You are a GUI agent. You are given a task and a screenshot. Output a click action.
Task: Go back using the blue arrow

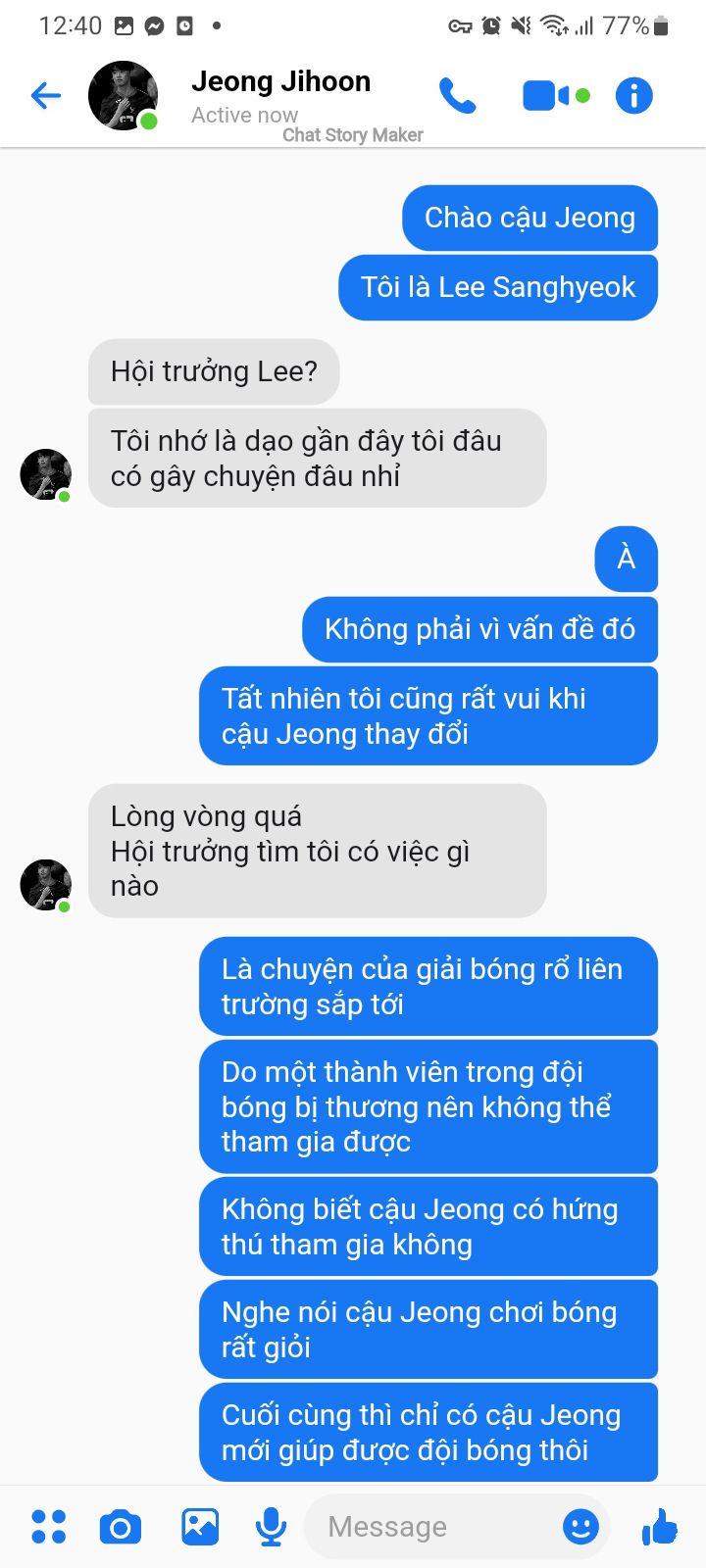click(45, 95)
